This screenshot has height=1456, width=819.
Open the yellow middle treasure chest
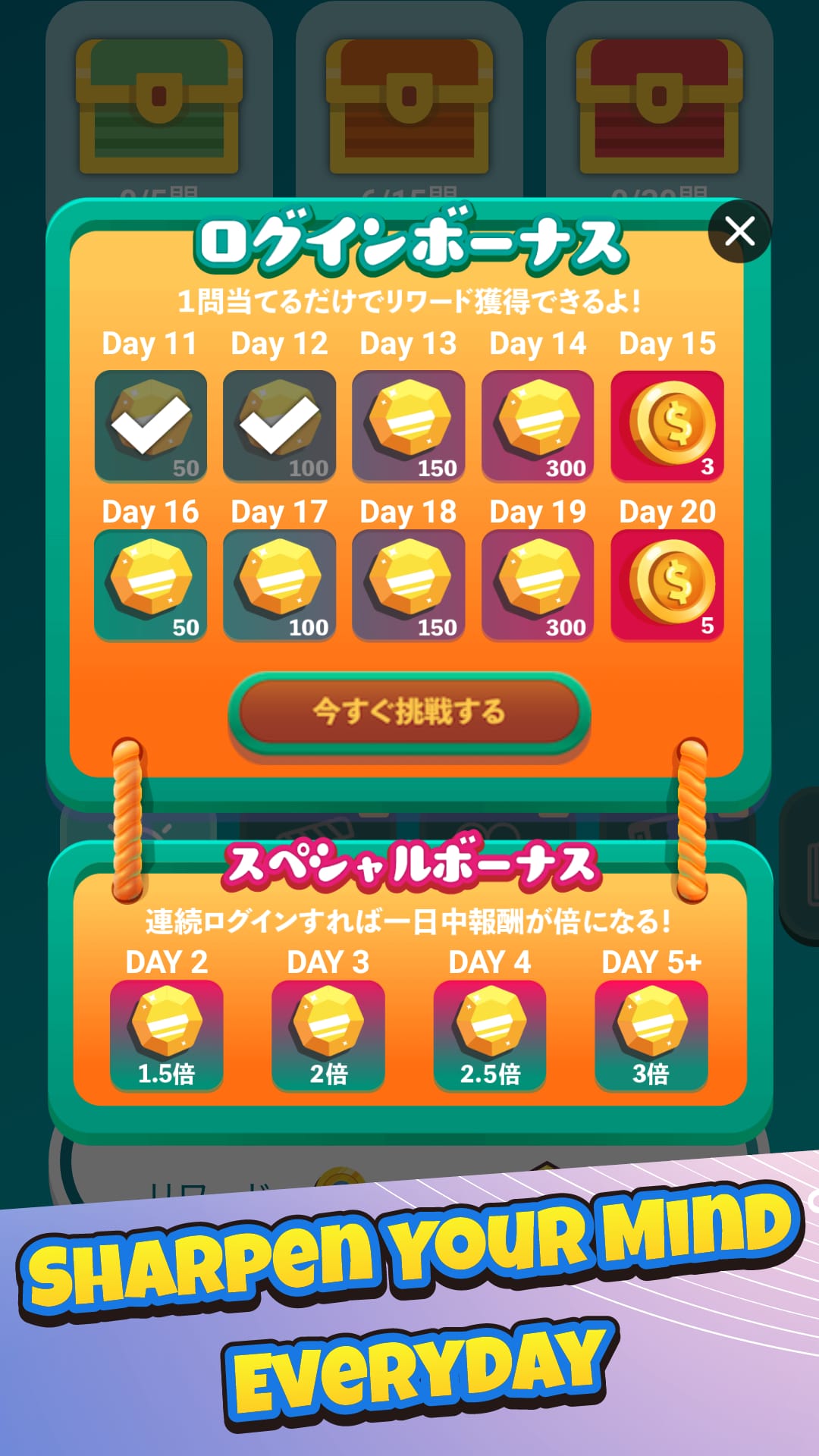tap(409, 106)
